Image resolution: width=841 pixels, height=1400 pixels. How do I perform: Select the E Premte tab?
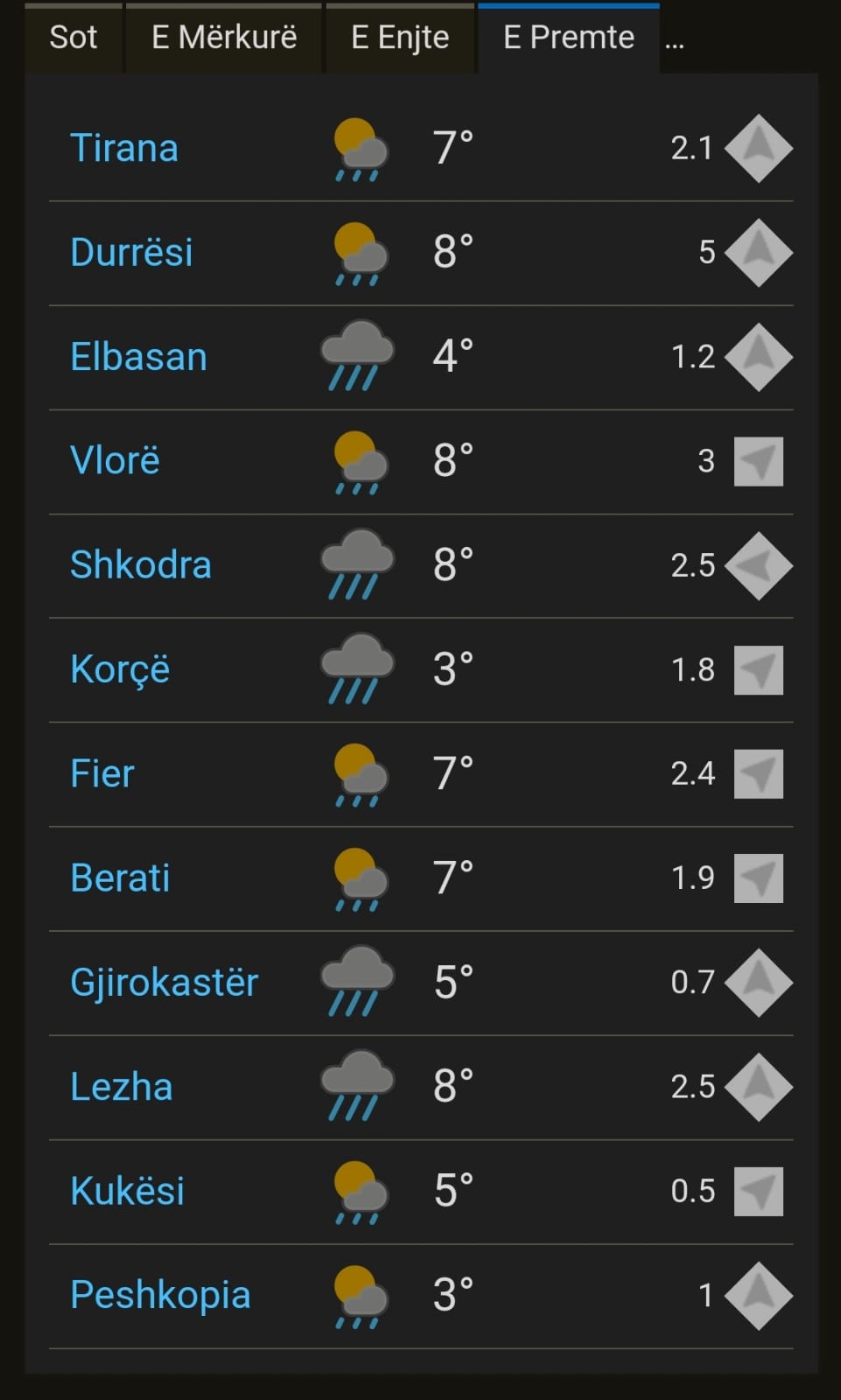coord(569,38)
